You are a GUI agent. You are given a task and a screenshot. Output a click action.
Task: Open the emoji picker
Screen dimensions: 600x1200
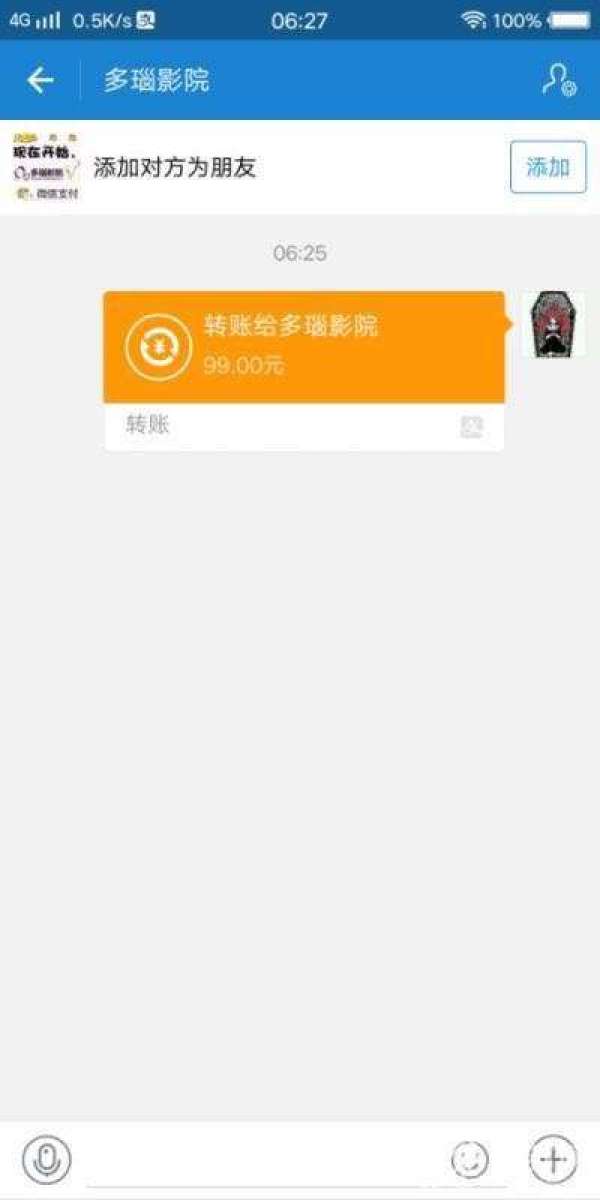[470, 1160]
